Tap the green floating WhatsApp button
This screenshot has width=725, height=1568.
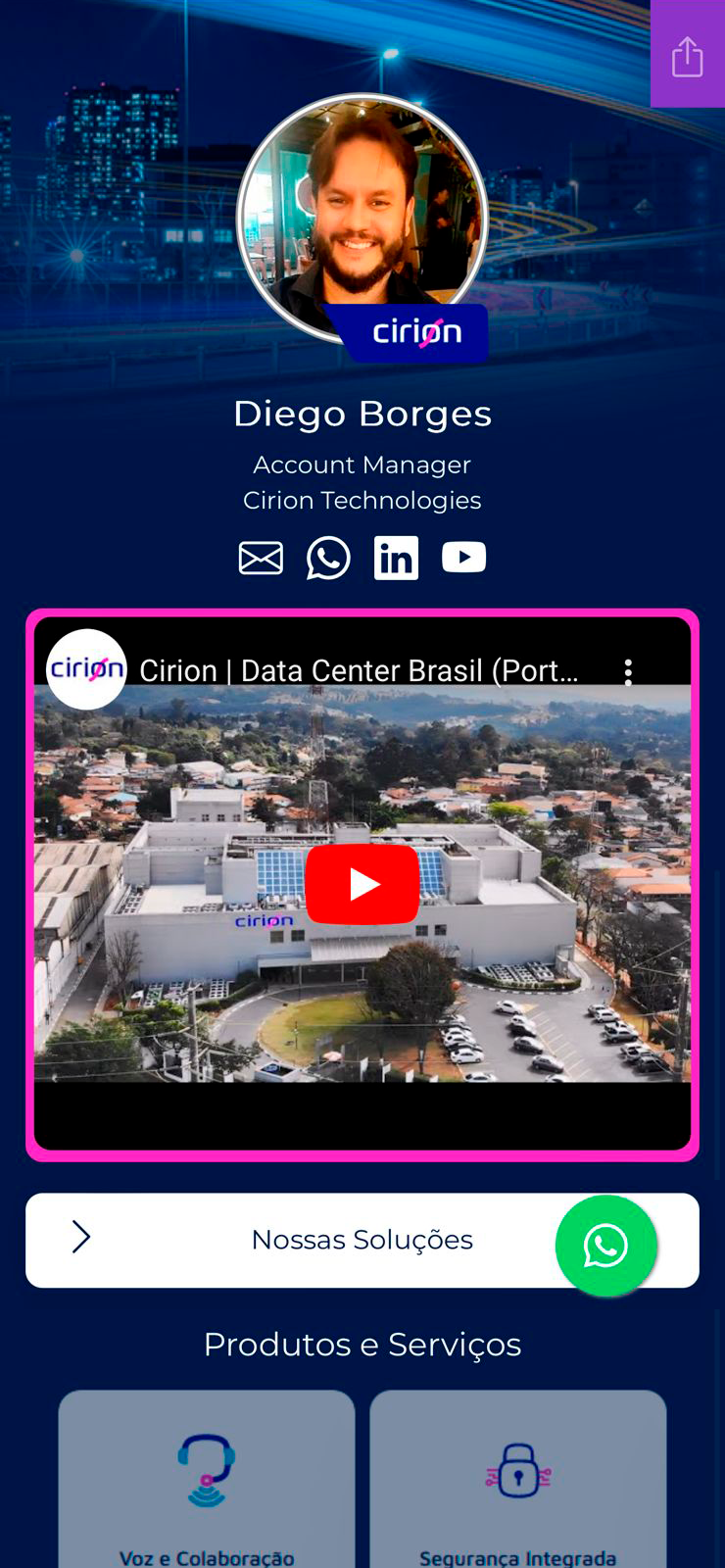(605, 1246)
